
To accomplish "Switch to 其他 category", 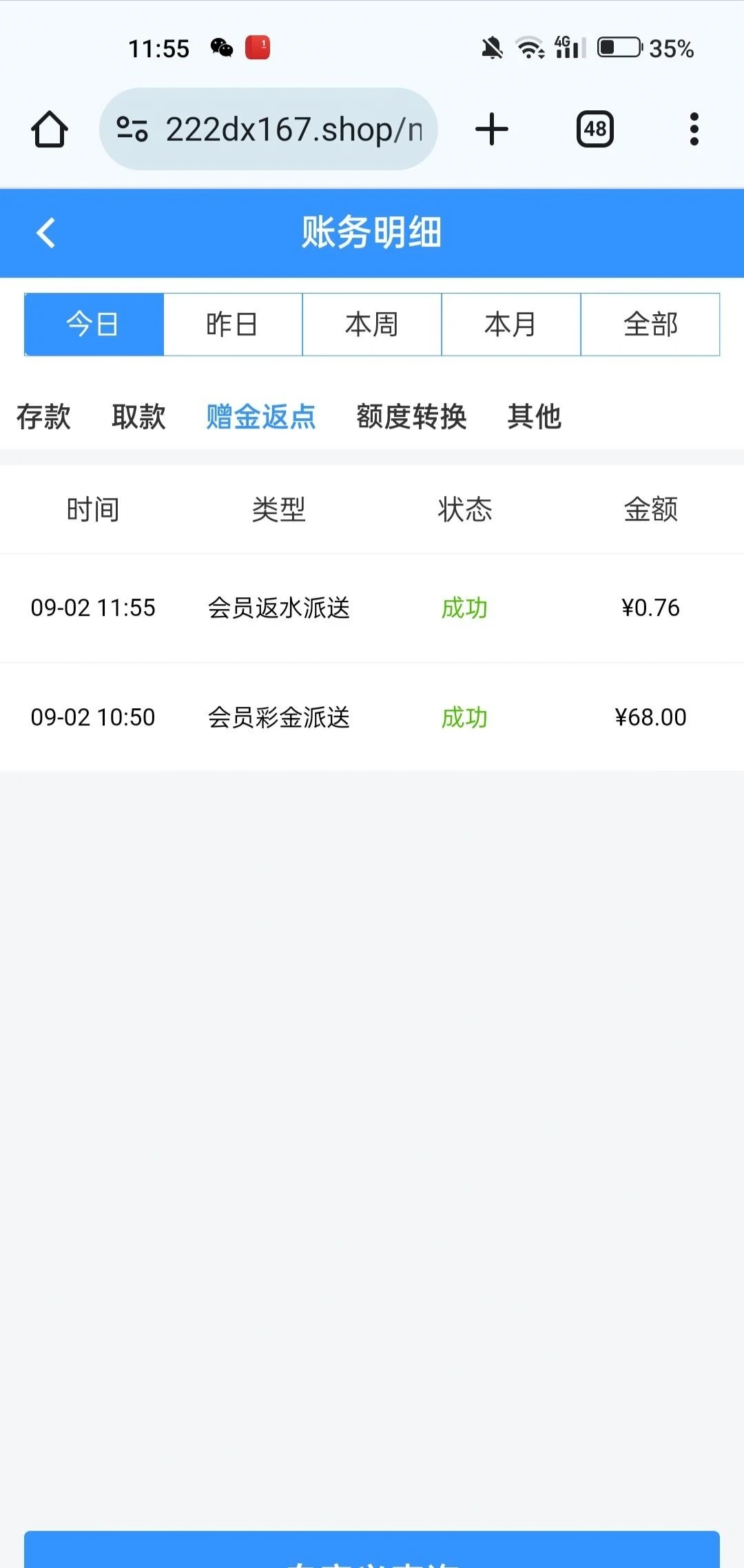I will (x=535, y=417).
